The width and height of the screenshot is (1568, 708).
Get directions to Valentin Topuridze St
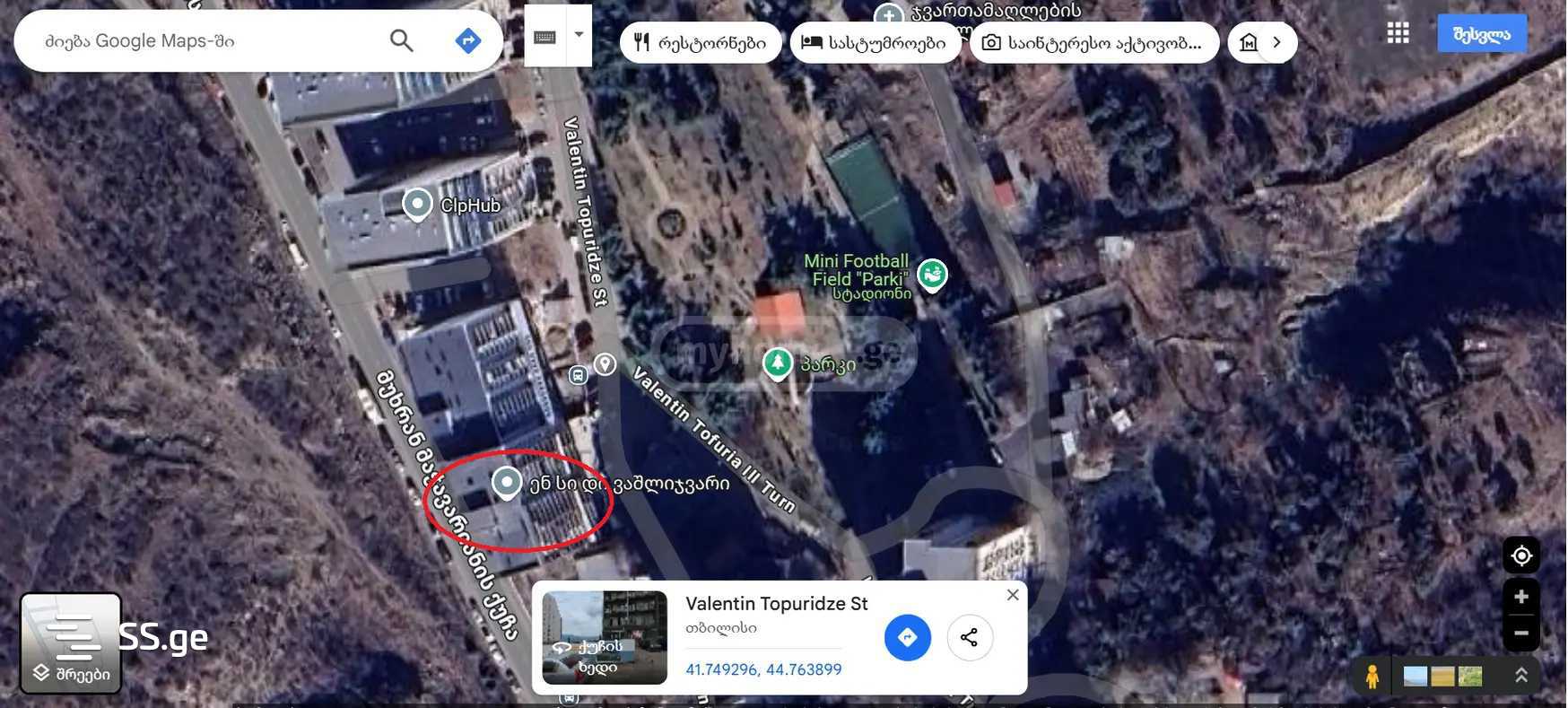coord(907,637)
